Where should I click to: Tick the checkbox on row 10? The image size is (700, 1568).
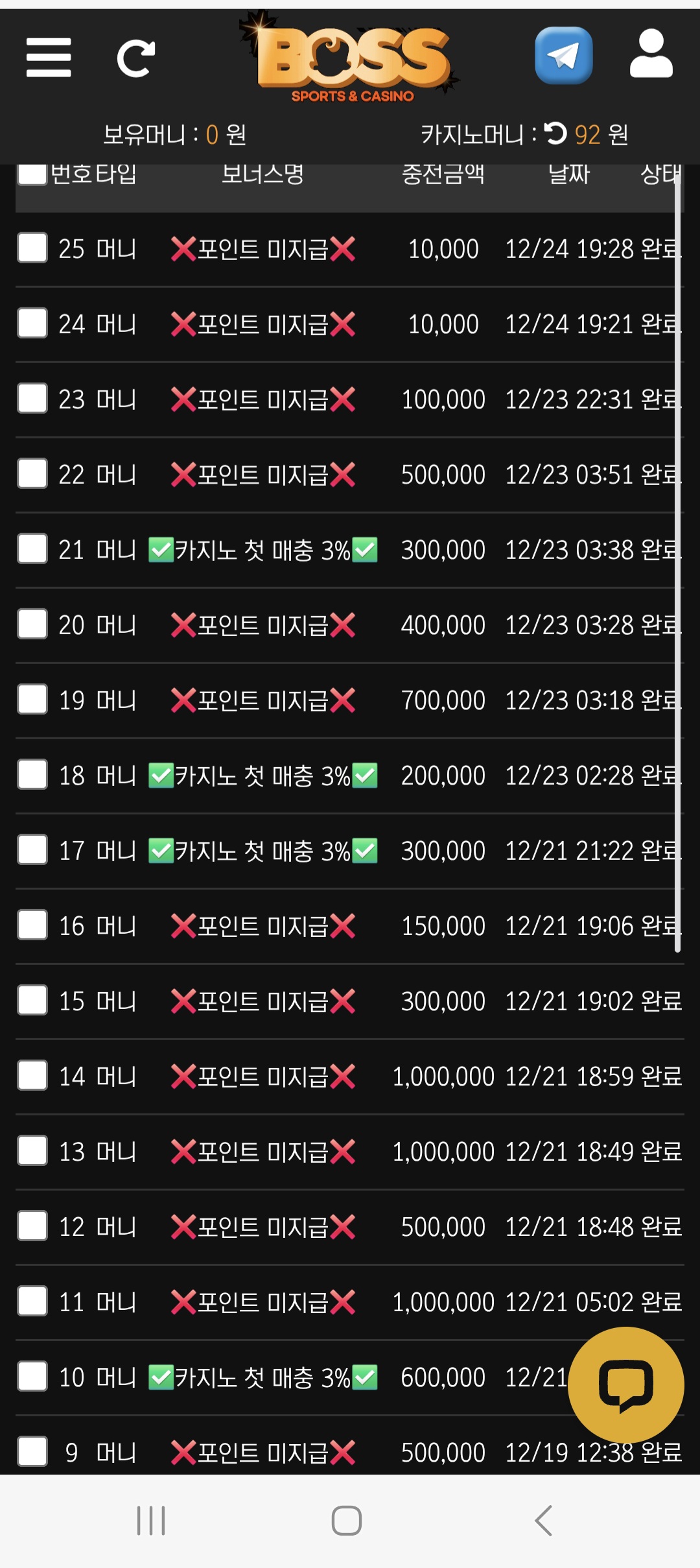tap(32, 1376)
